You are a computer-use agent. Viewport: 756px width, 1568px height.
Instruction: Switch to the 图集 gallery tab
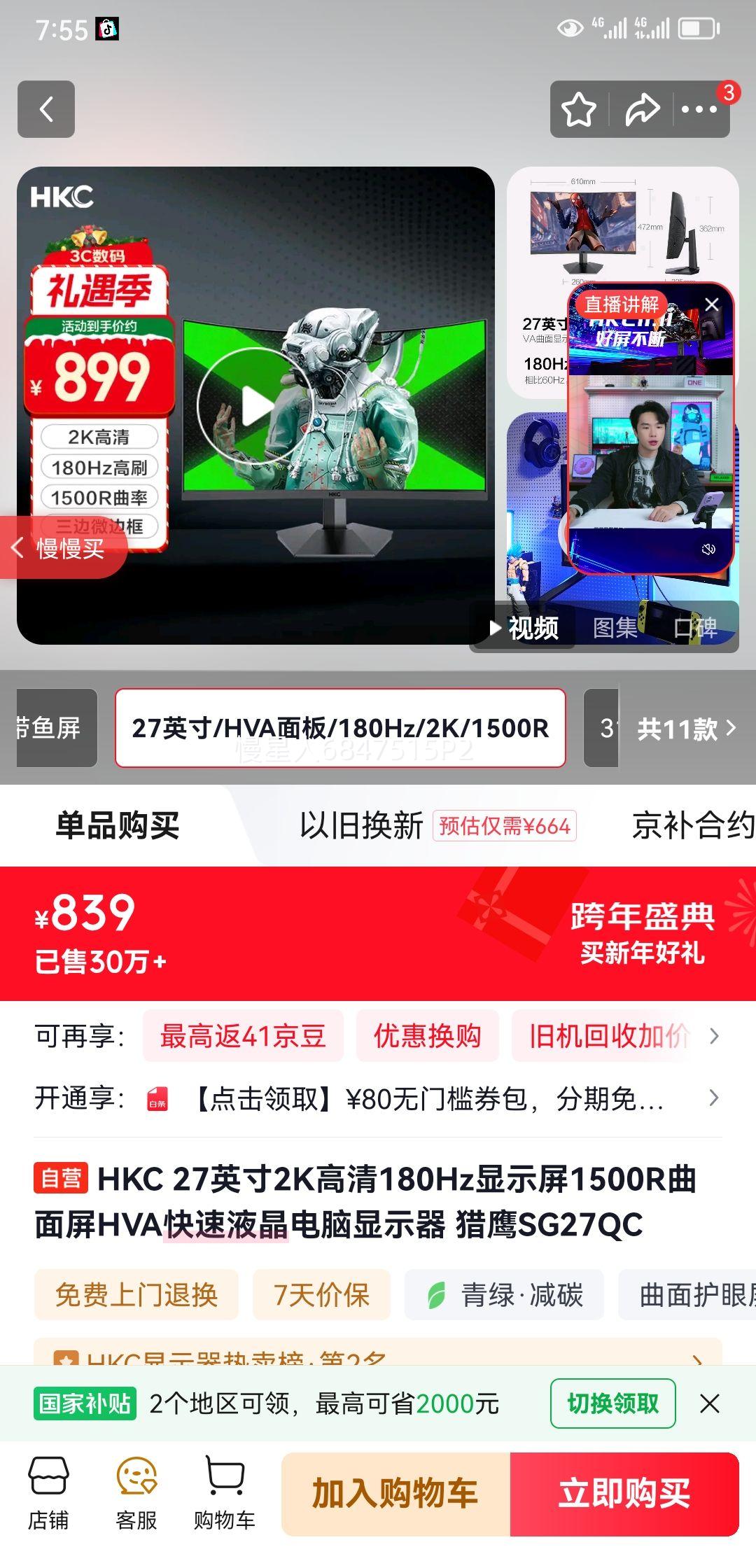617,628
